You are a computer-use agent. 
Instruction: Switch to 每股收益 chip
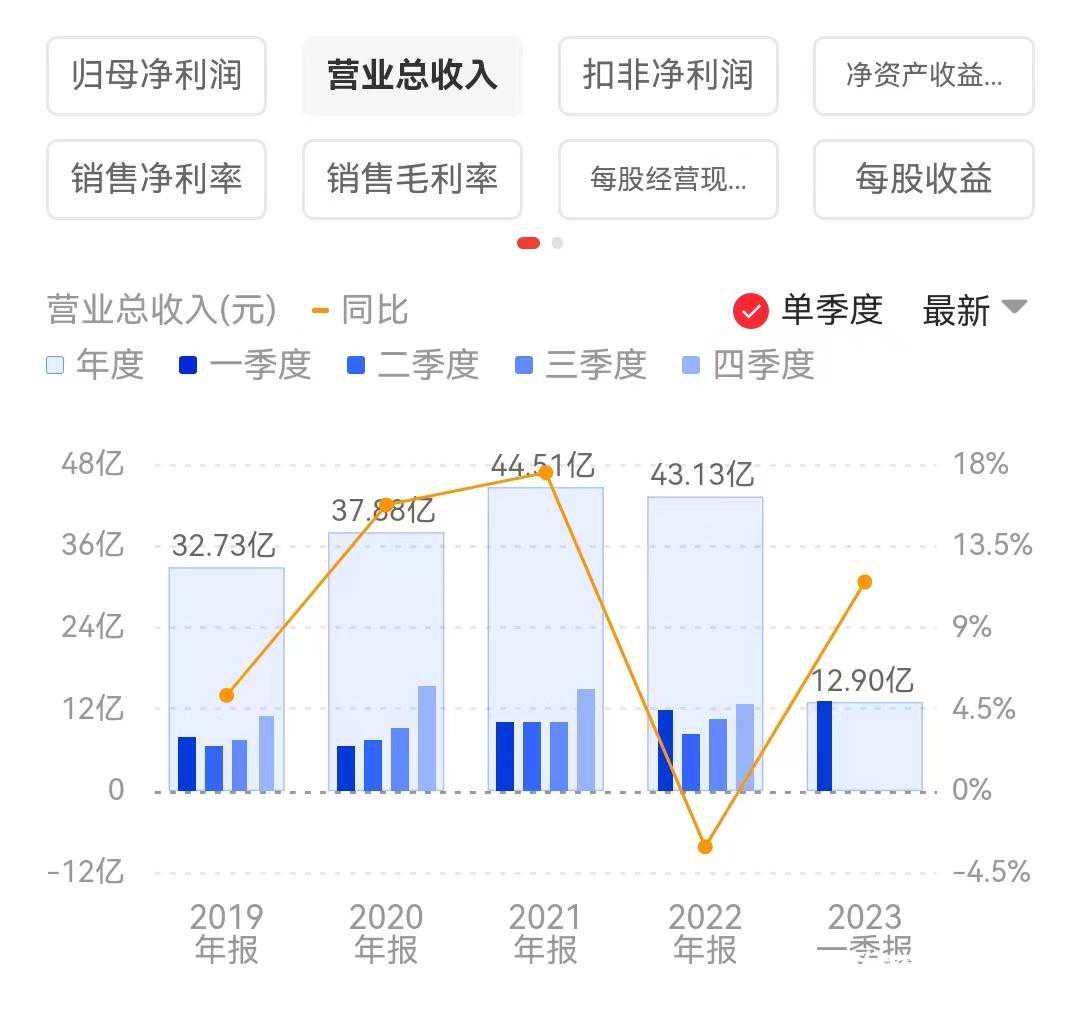pos(924,179)
